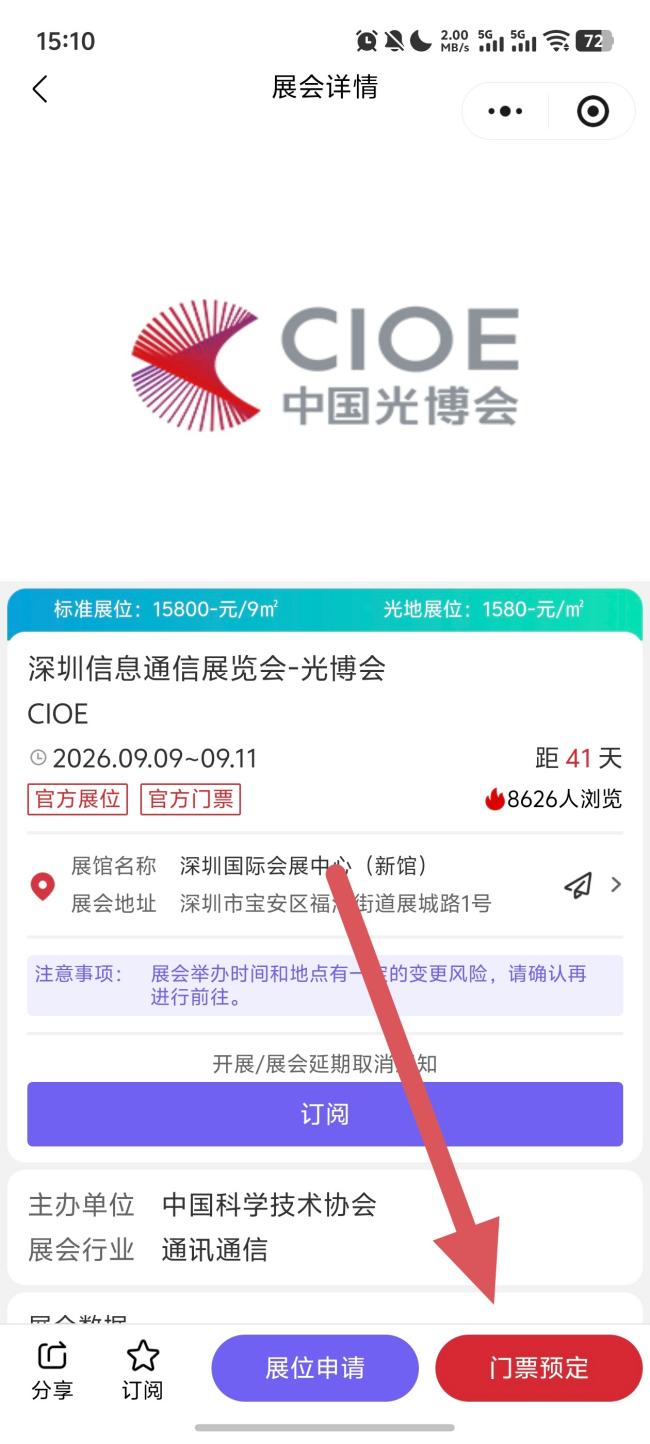Apply for a booth via 展位申请
This screenshot has width=650, height=1444.
(315, 1368)
